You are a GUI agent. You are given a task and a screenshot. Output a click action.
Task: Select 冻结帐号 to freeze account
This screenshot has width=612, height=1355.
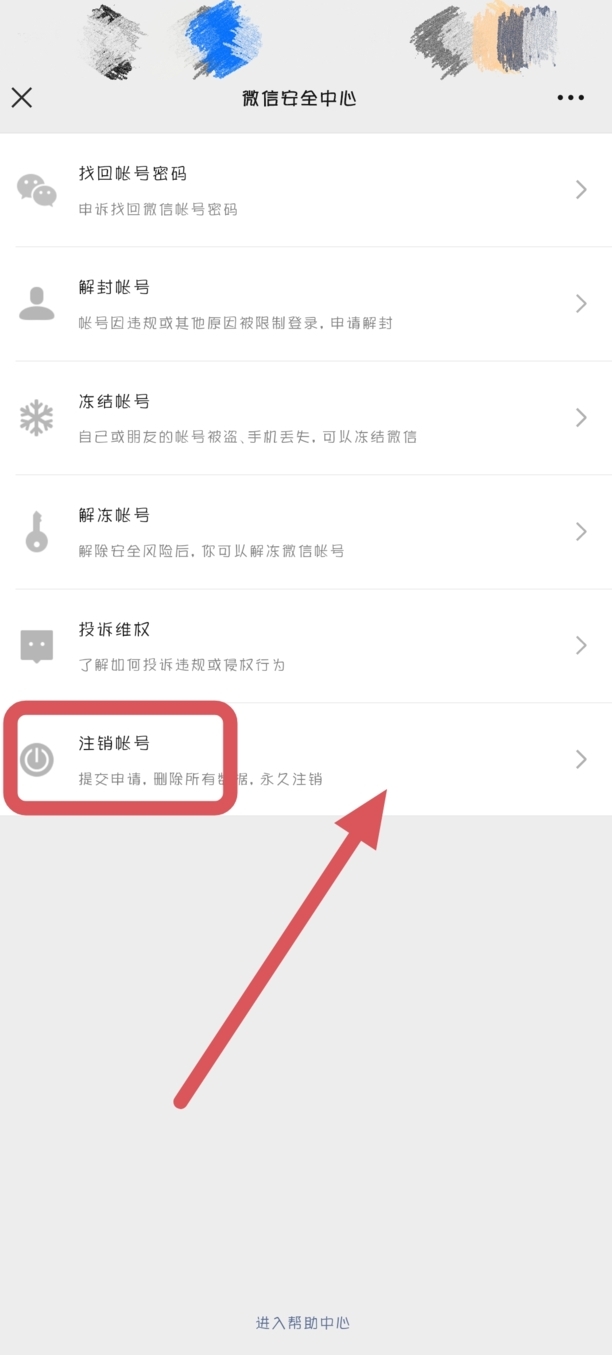[x=306, y=418]
